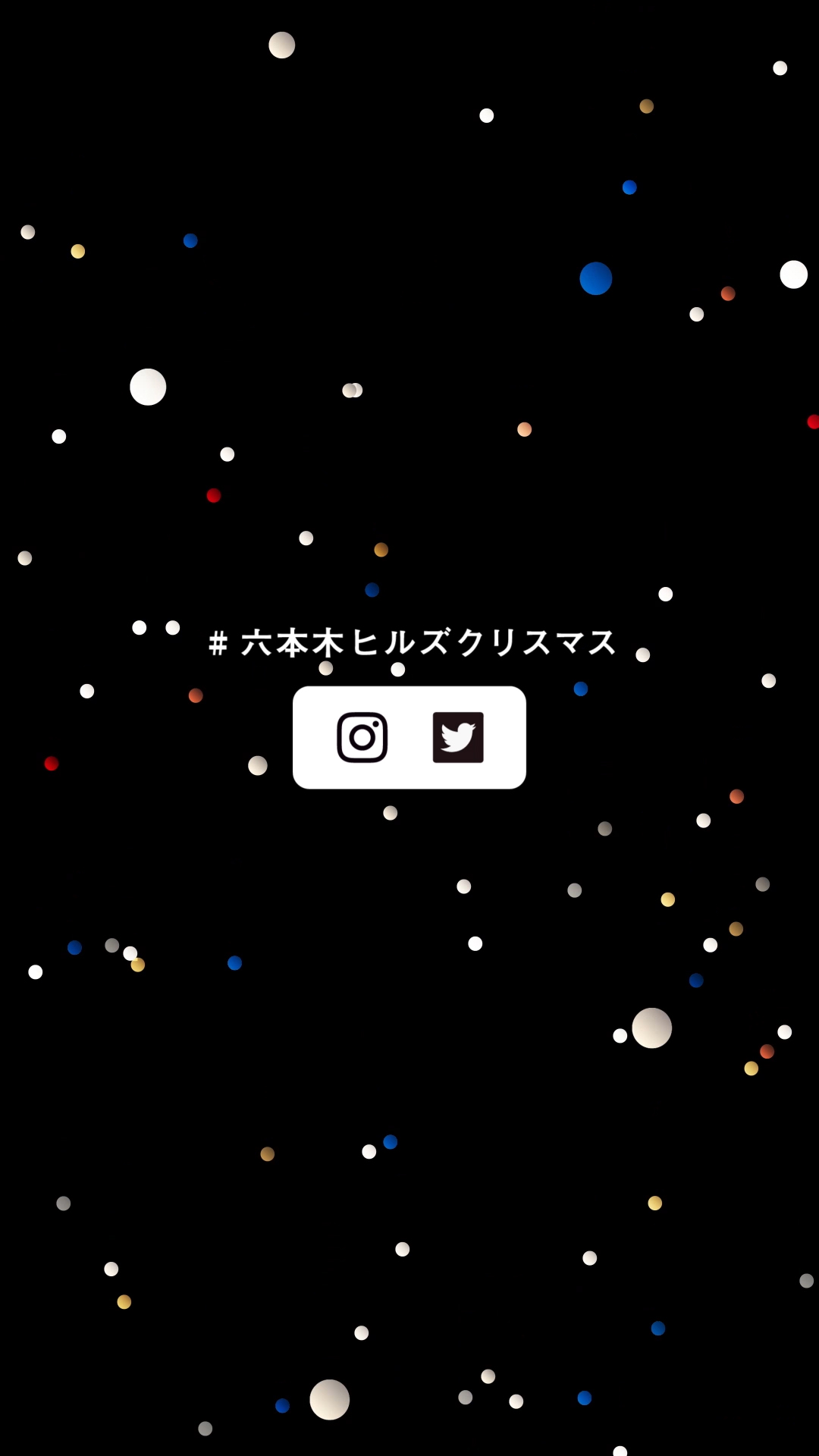Open the Twitter bird icon link

tap(458, 737)
